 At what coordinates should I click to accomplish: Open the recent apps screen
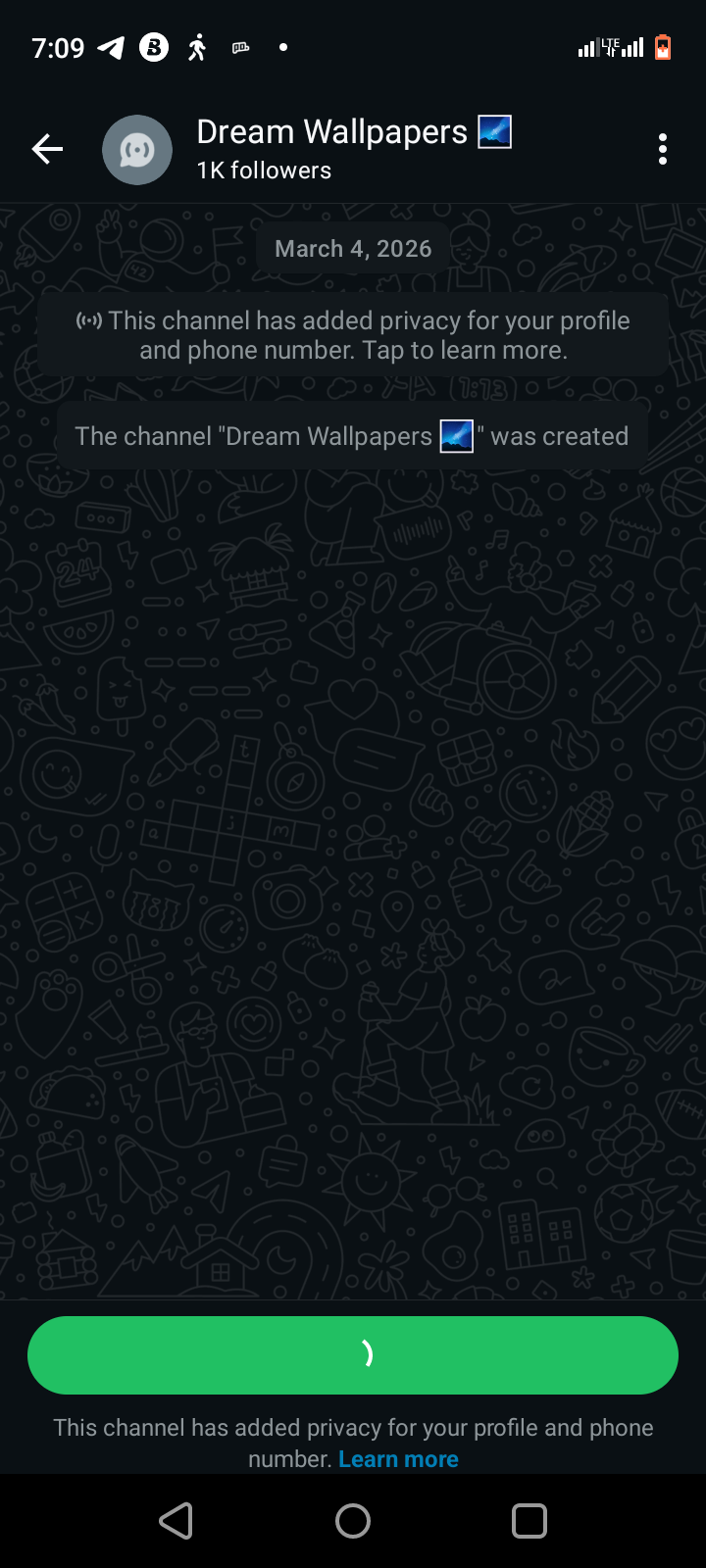click(x=529, y=1521)
